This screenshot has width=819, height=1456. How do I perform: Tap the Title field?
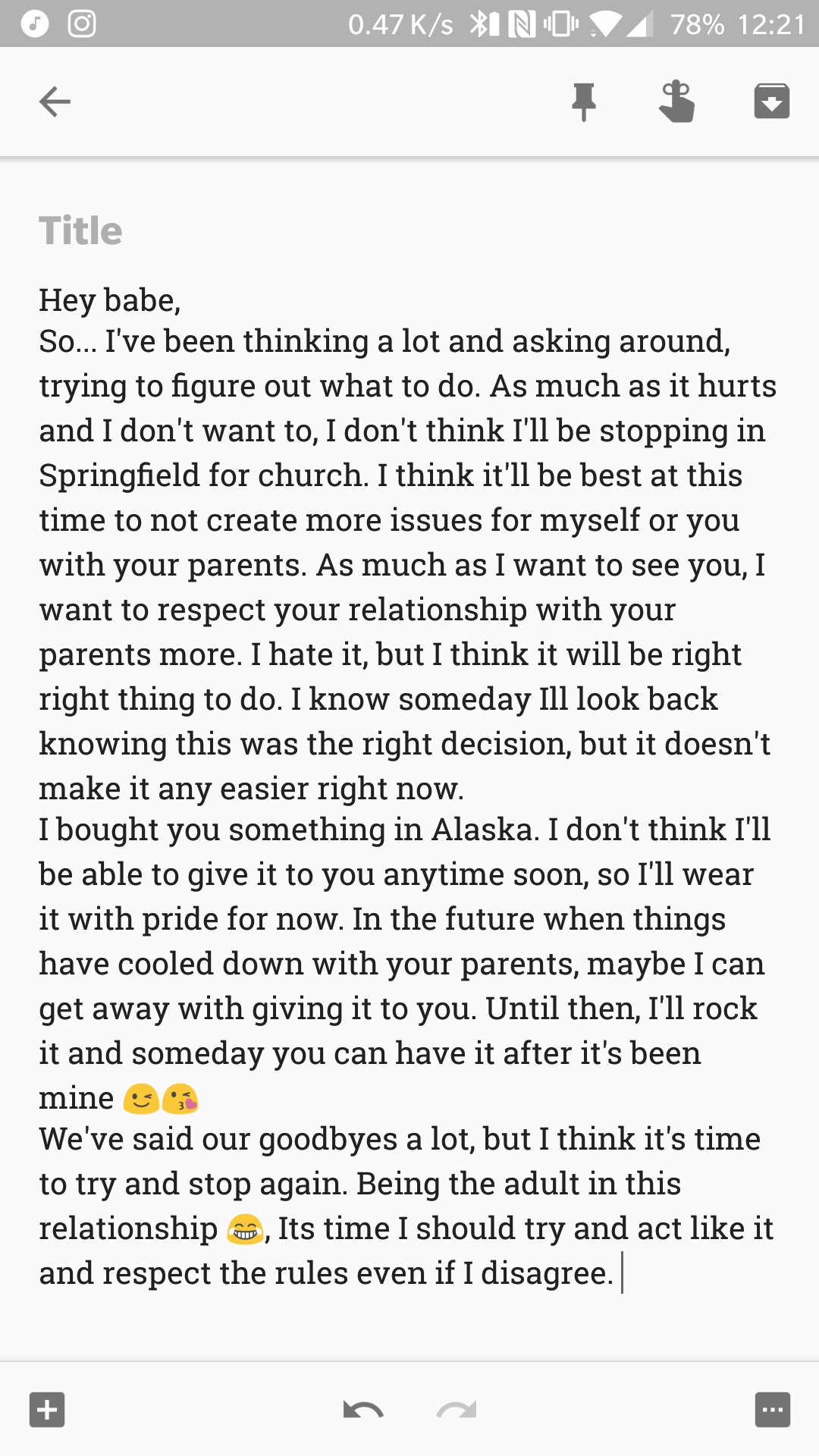point(409,231)
